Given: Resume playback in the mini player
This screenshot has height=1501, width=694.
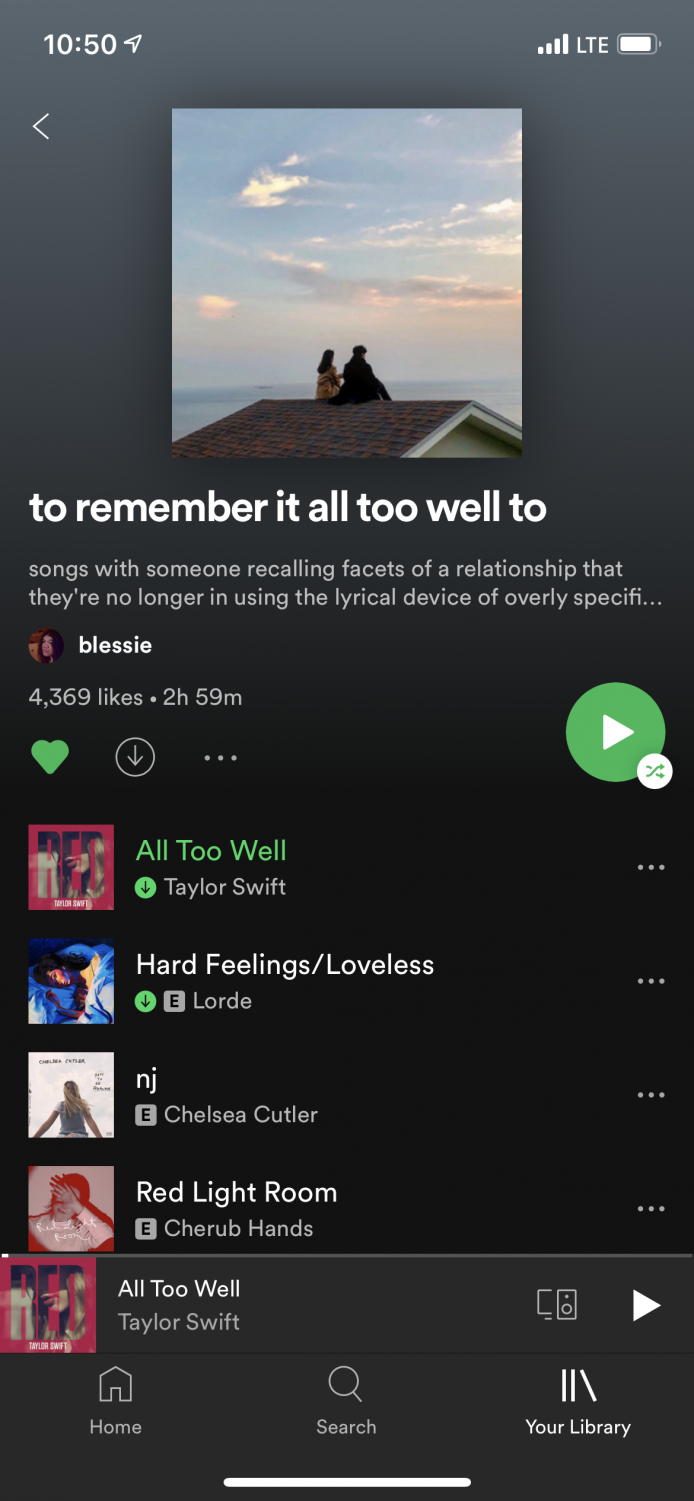Looking at the screenshot, I should tap(646, 1305).
